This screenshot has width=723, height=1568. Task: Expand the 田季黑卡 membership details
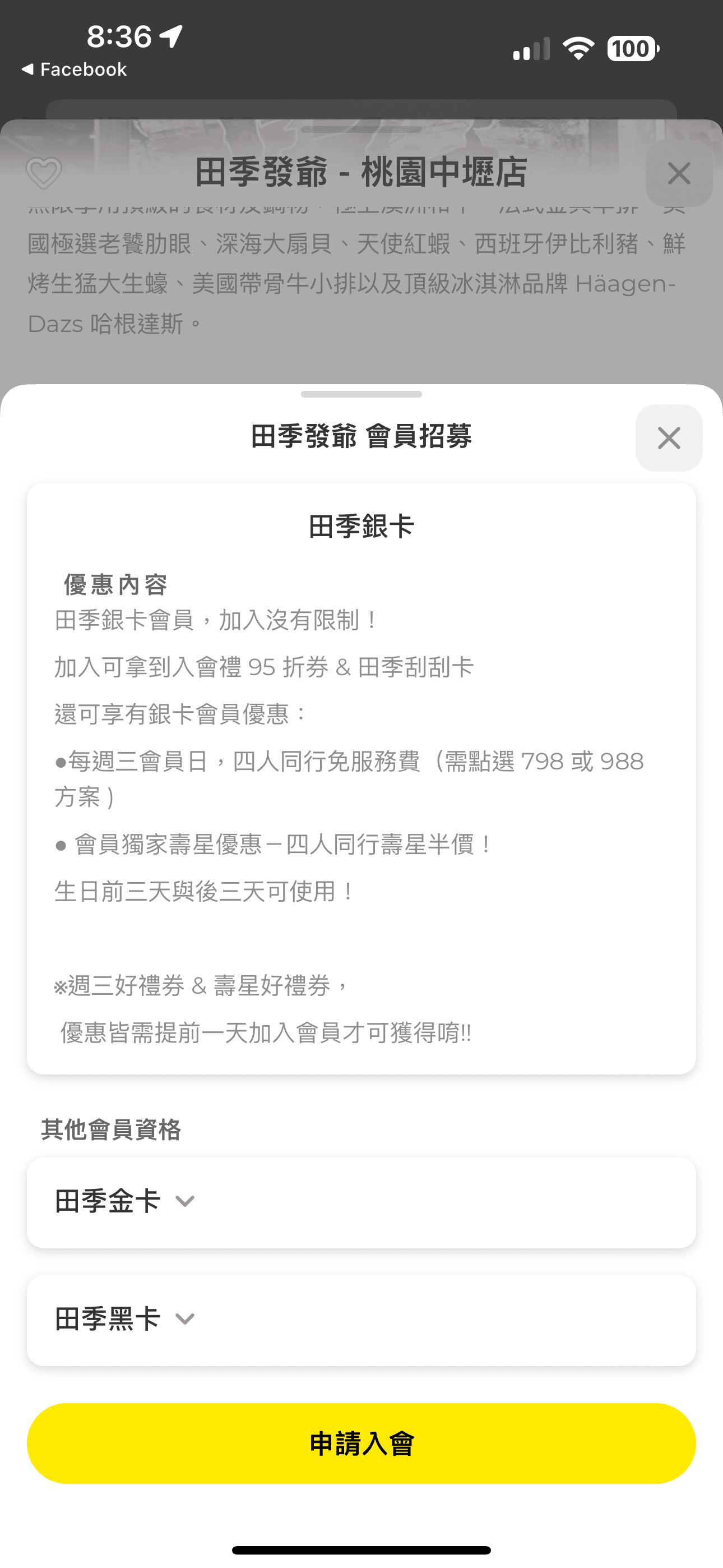click(360, 1319)
